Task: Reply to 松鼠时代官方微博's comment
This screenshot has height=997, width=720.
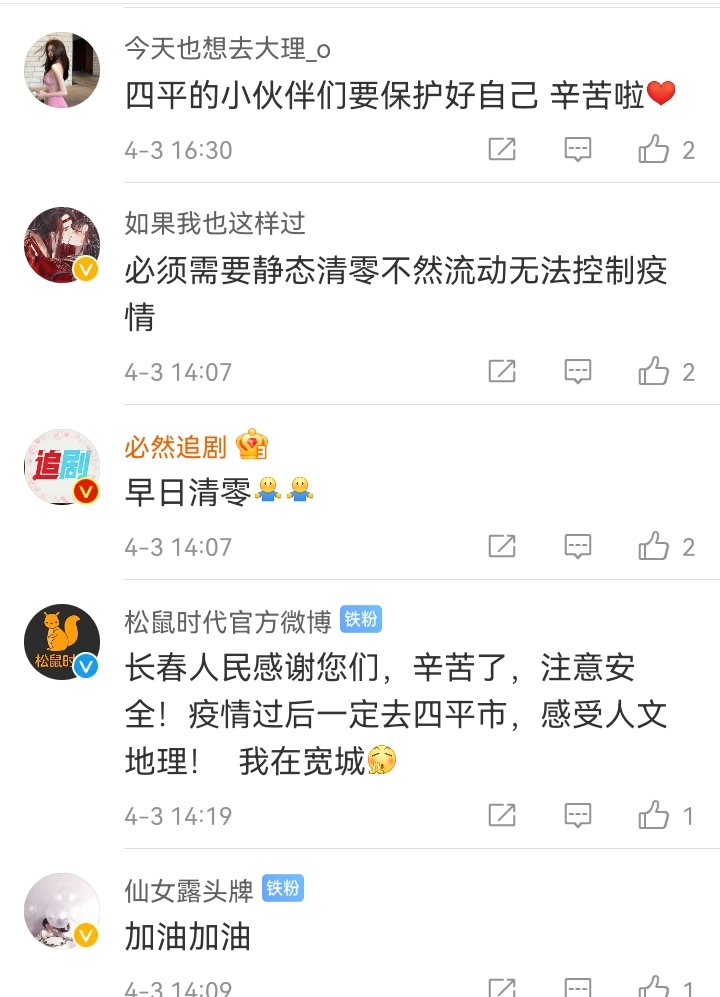Action: click(x=578, y=816)
